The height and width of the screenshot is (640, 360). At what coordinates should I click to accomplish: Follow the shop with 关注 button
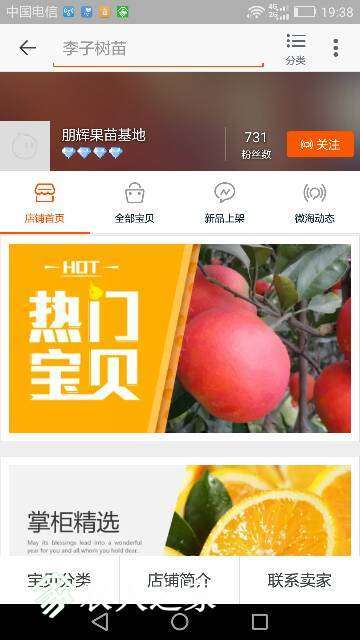[320, 144]
